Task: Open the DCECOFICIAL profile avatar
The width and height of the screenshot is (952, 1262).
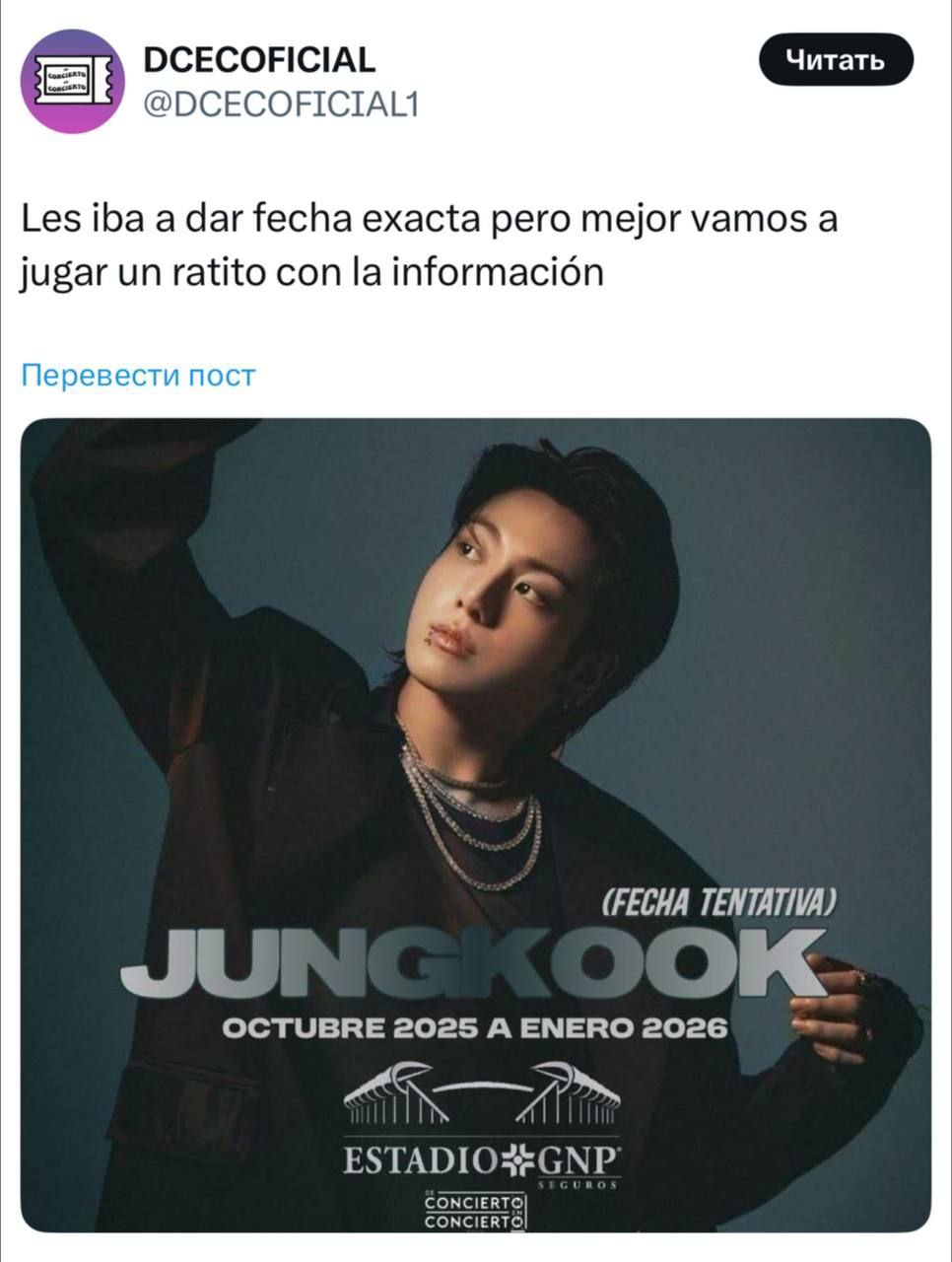Action: pyautogui.click(x=71, y=81)
